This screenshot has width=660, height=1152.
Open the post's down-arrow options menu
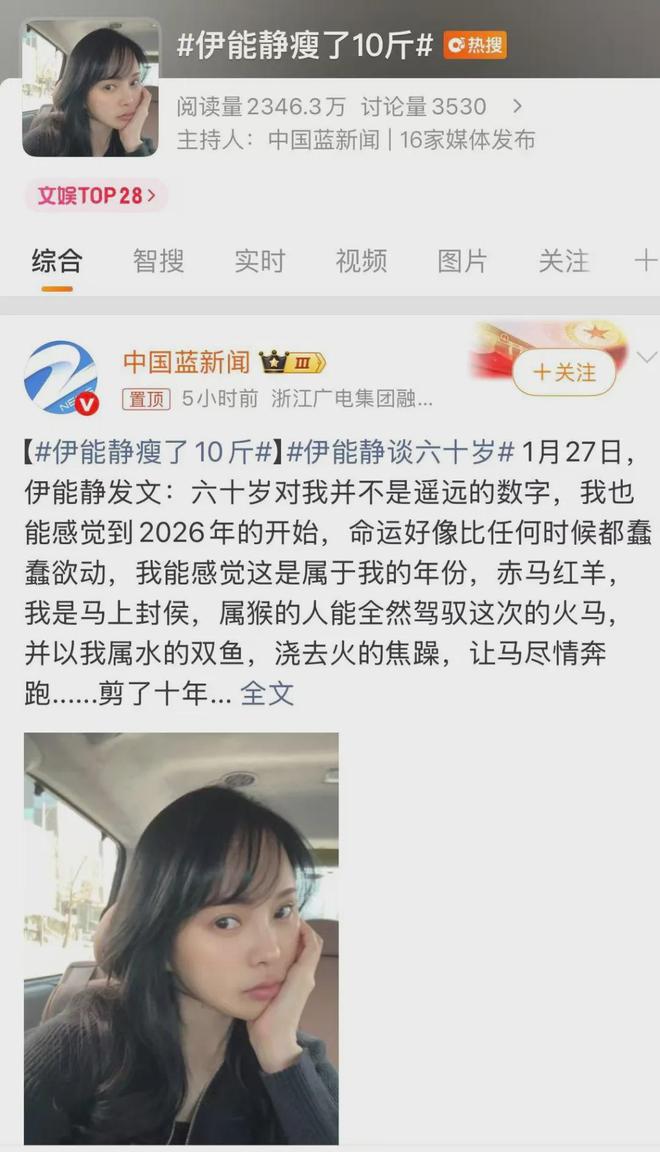click(647, 357)
